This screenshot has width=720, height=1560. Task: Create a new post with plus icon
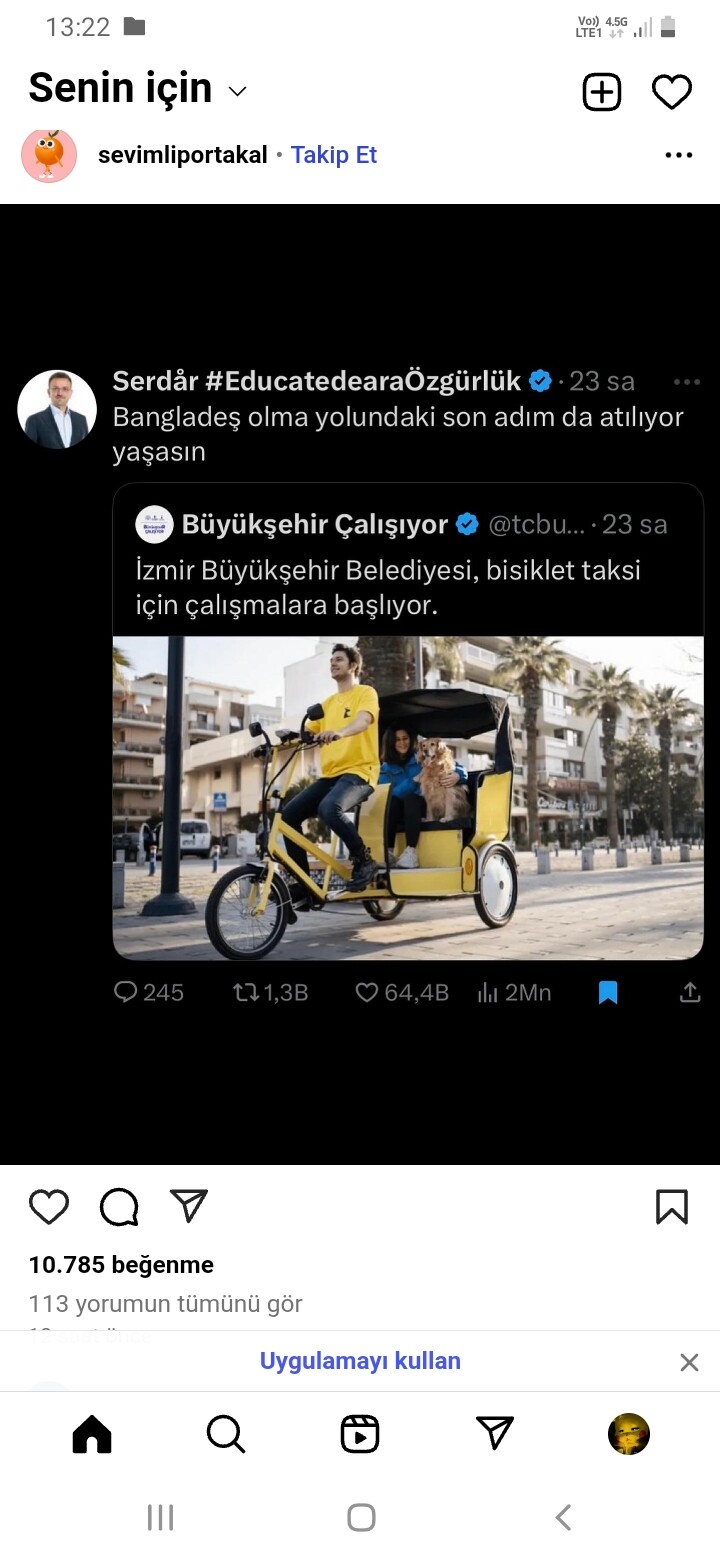[x=602, y=92]
